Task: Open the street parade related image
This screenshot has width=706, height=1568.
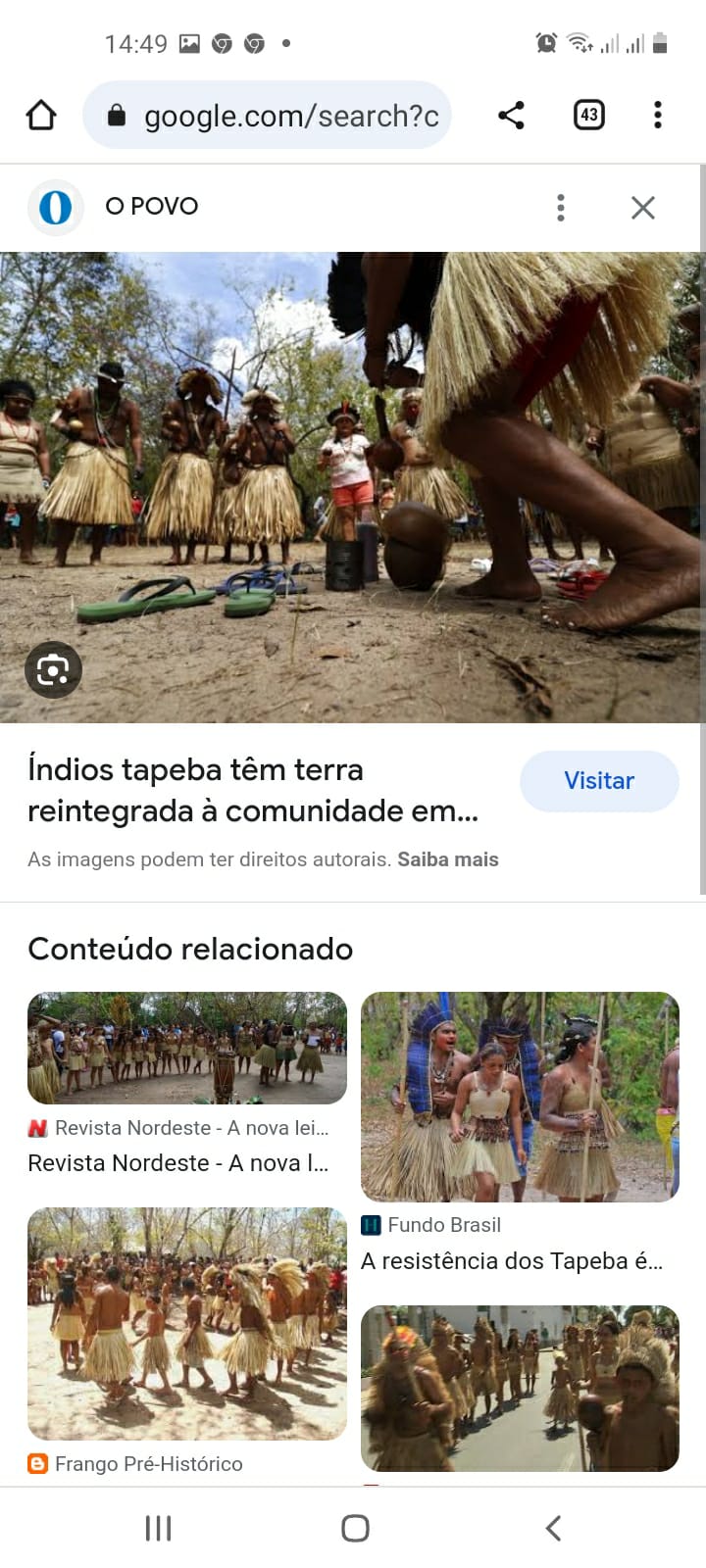Action: click(520, 1388)
